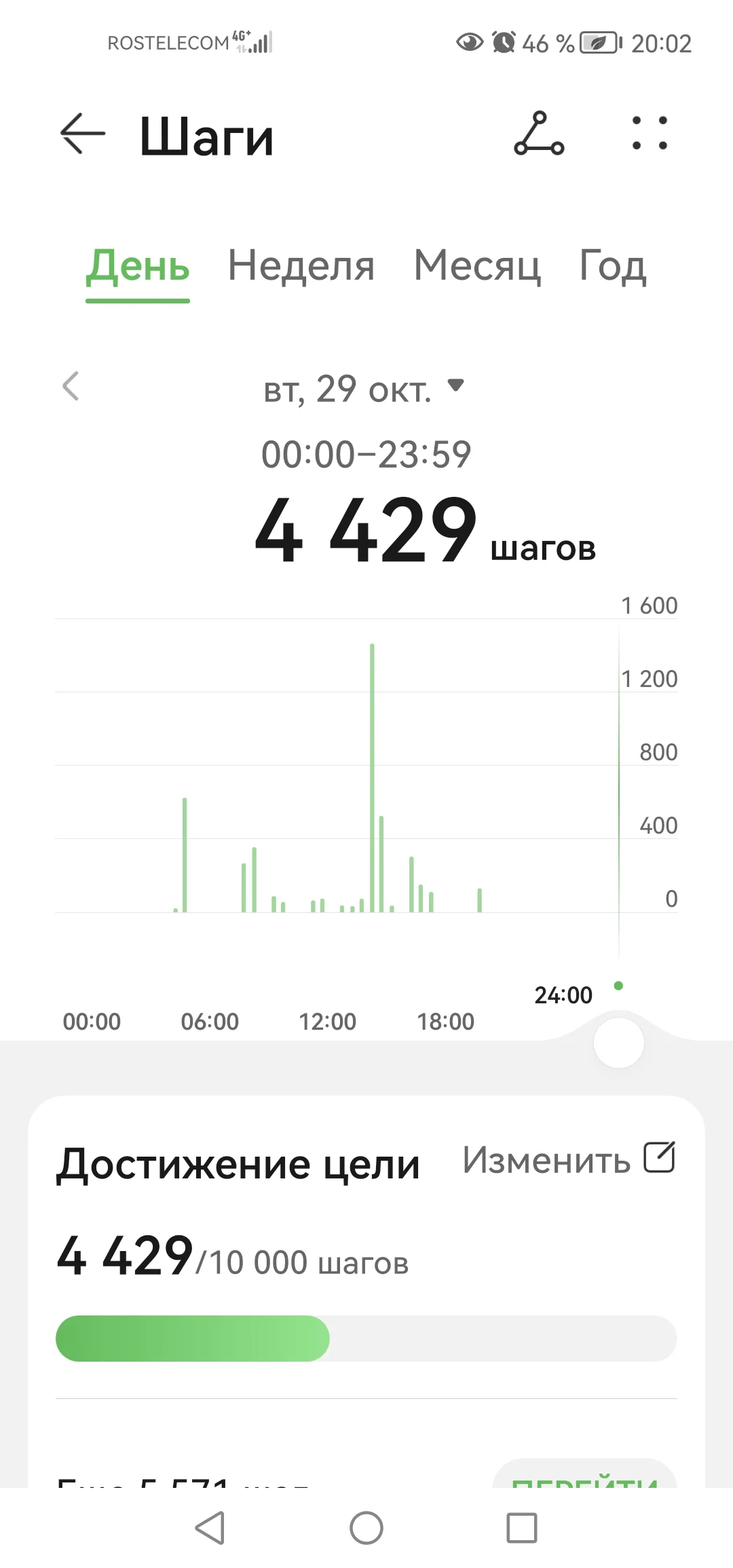Tap the tallest bar on the step chart
The image size is (733, 1568).
[x=371, y=774]
